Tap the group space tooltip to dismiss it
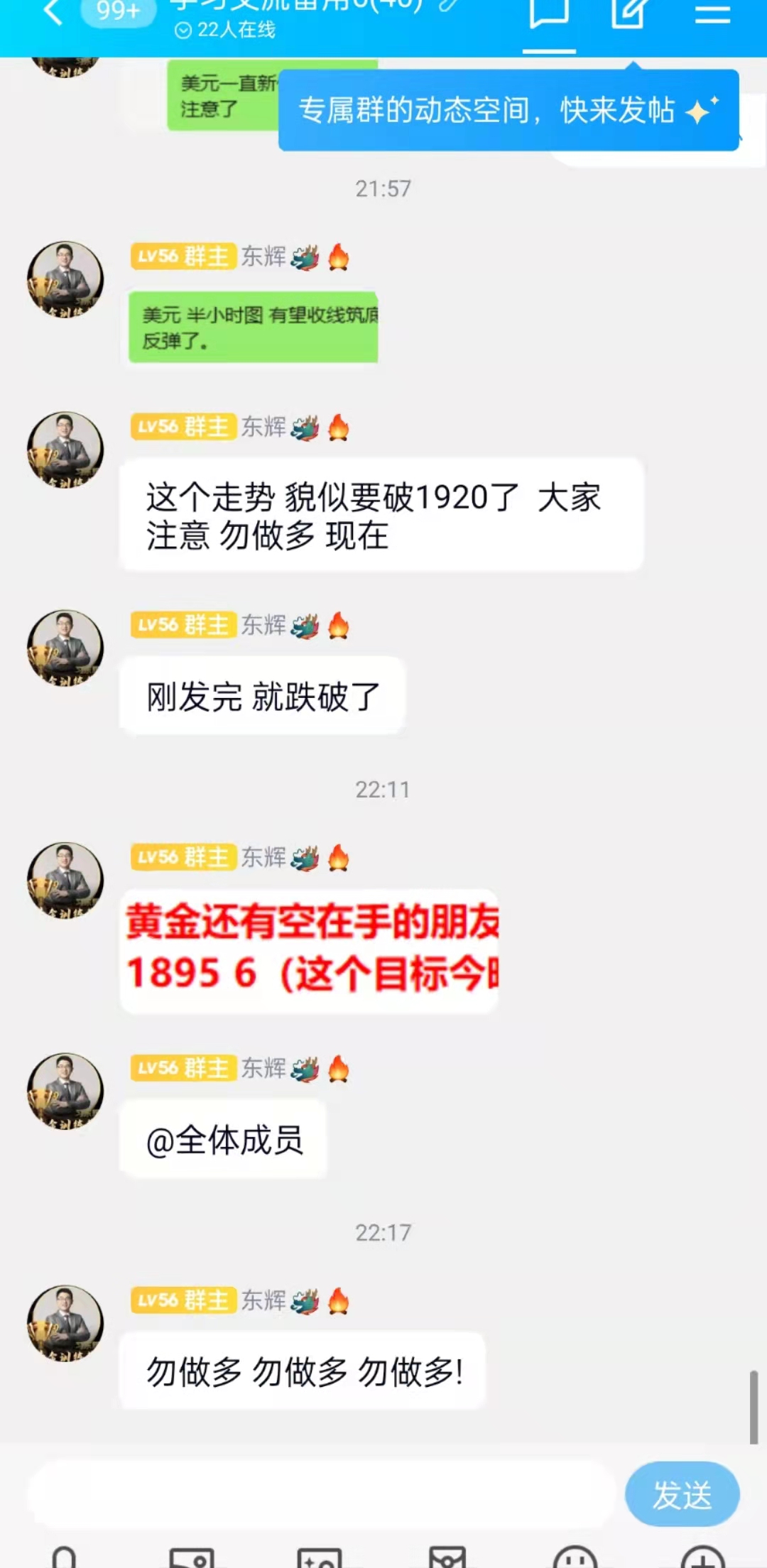Image resolution: width=767 pixels, height=1568 pixels. coord(508,110)
